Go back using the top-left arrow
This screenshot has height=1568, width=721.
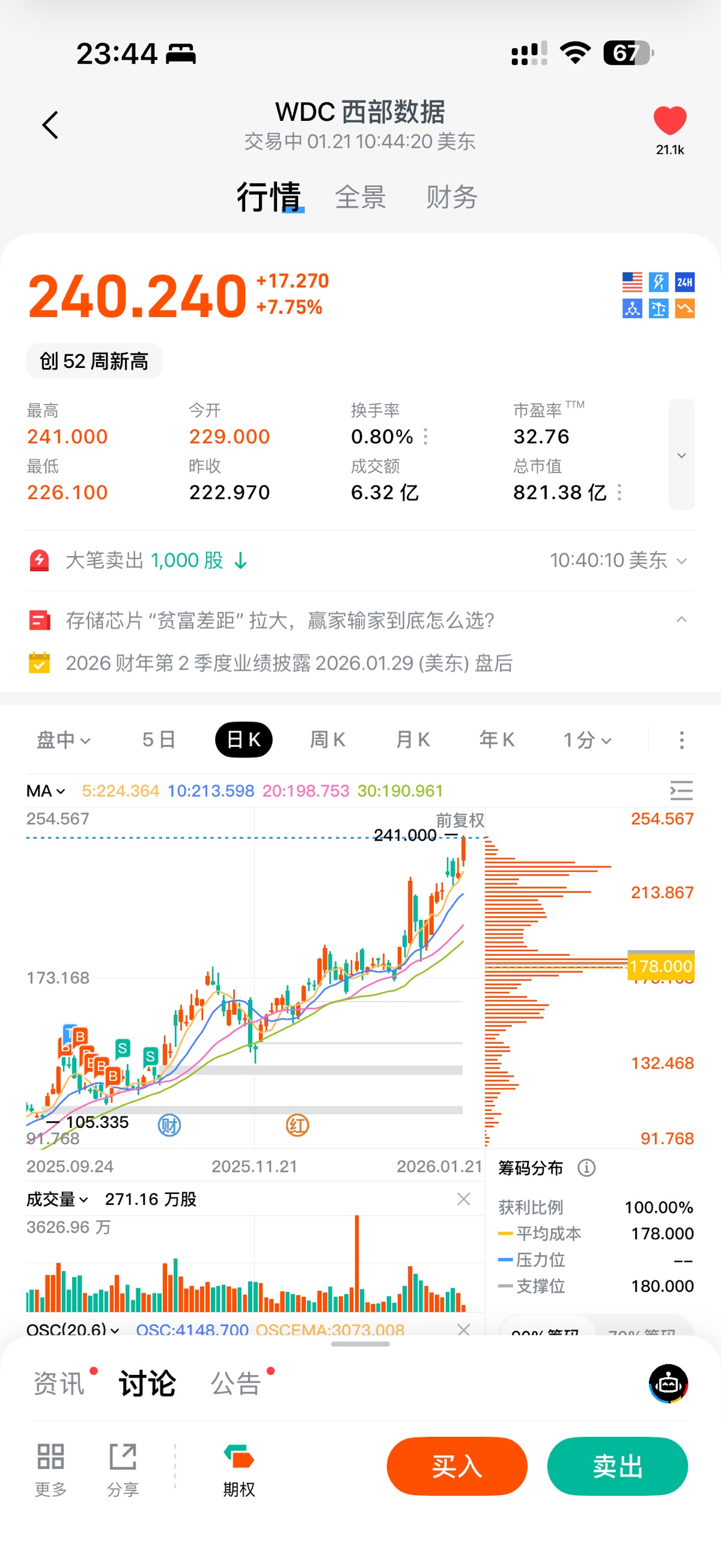tap(50, 125)
